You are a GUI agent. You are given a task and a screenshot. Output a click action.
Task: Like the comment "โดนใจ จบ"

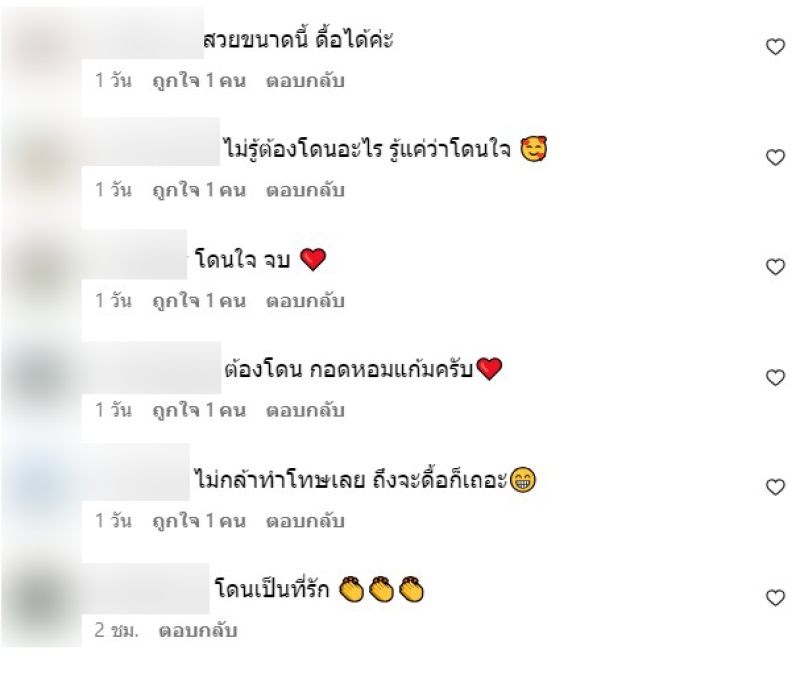click(775, 267)
